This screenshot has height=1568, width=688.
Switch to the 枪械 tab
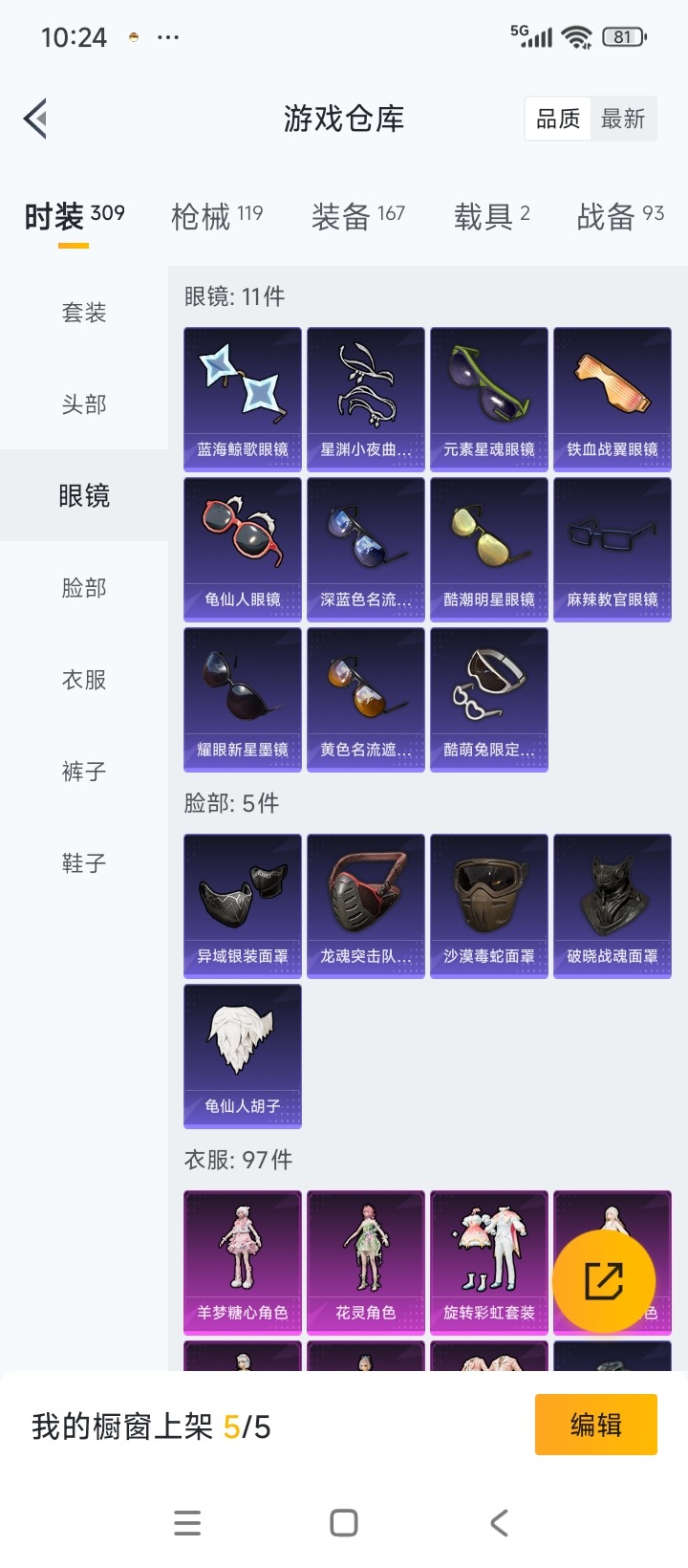pos(217,217)
